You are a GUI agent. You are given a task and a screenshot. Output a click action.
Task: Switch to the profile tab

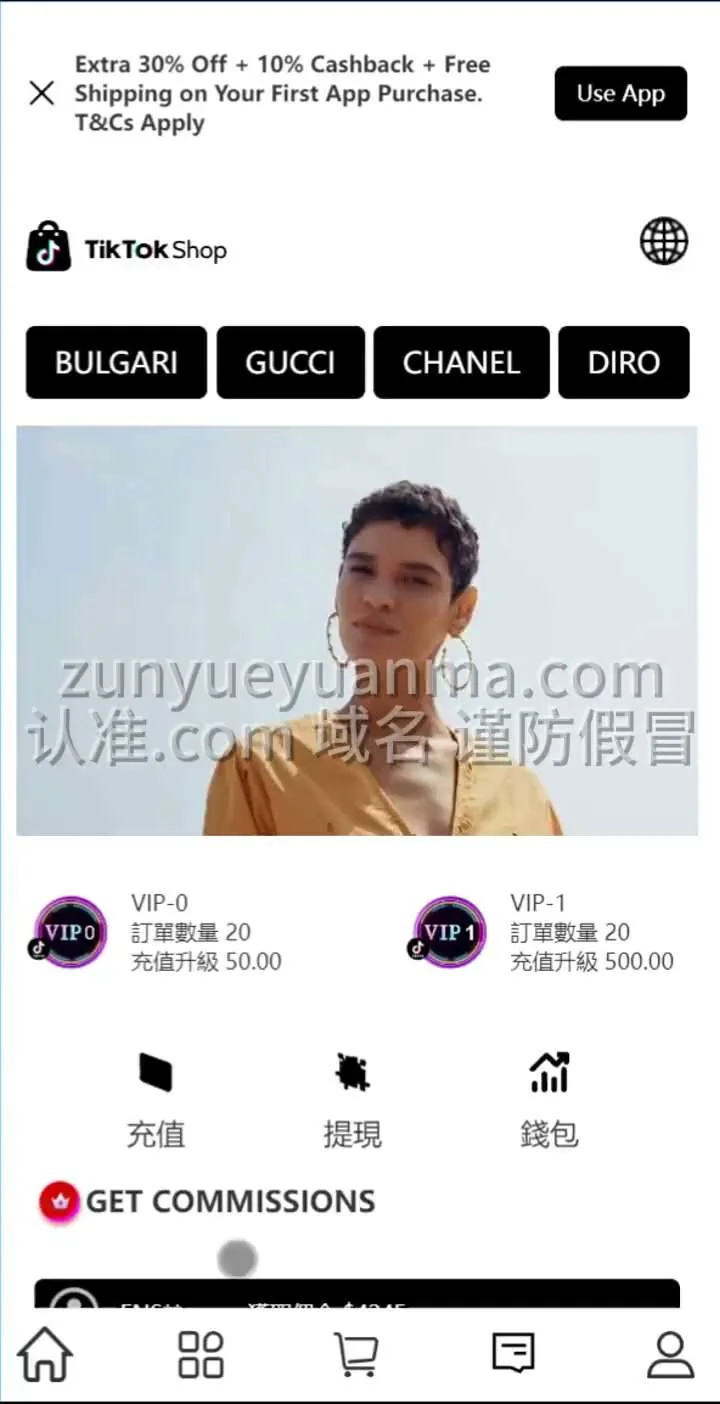tap(670, 1355)
